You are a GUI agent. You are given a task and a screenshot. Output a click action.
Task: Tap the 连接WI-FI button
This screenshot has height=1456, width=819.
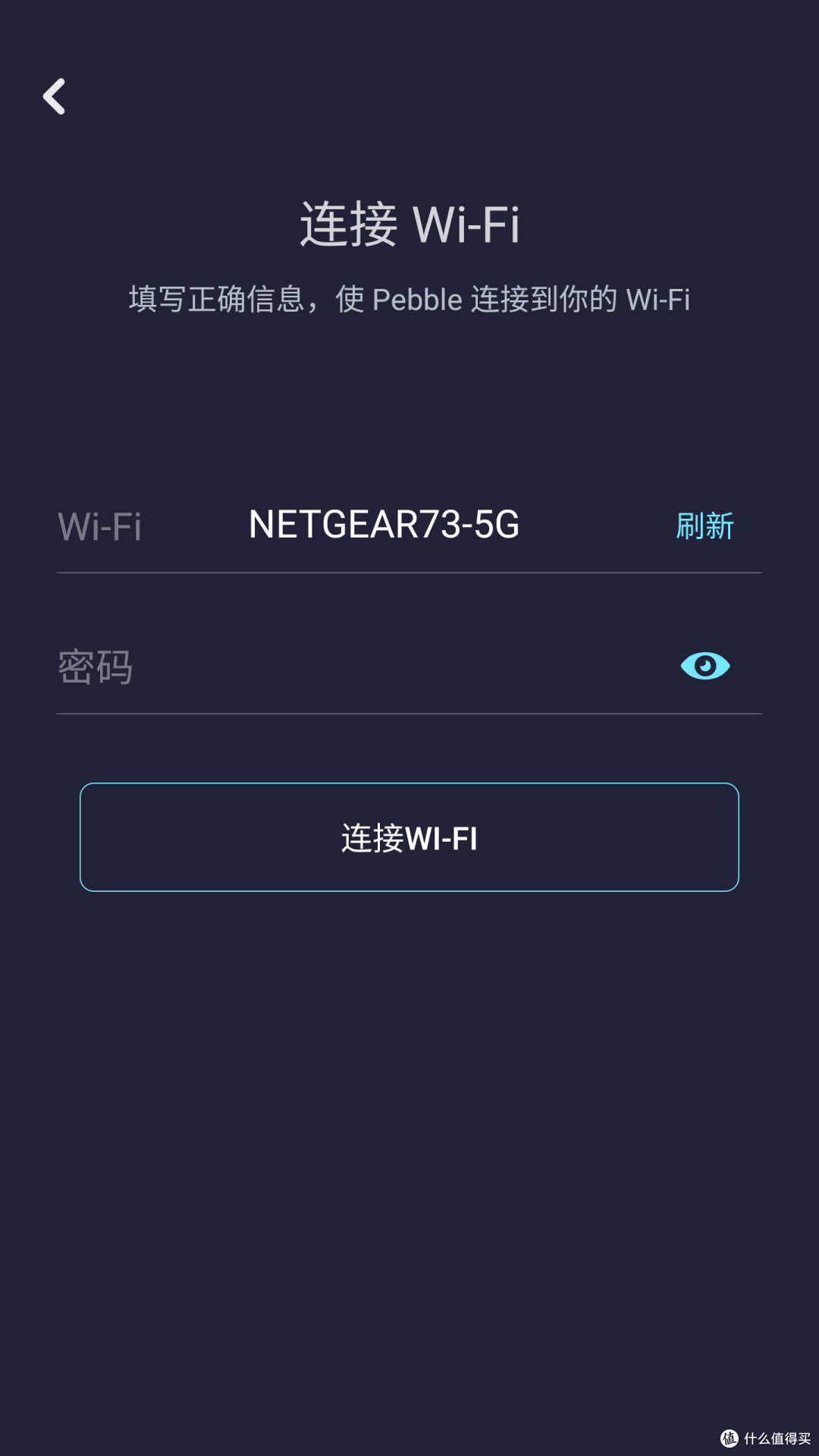pos(409,837)
